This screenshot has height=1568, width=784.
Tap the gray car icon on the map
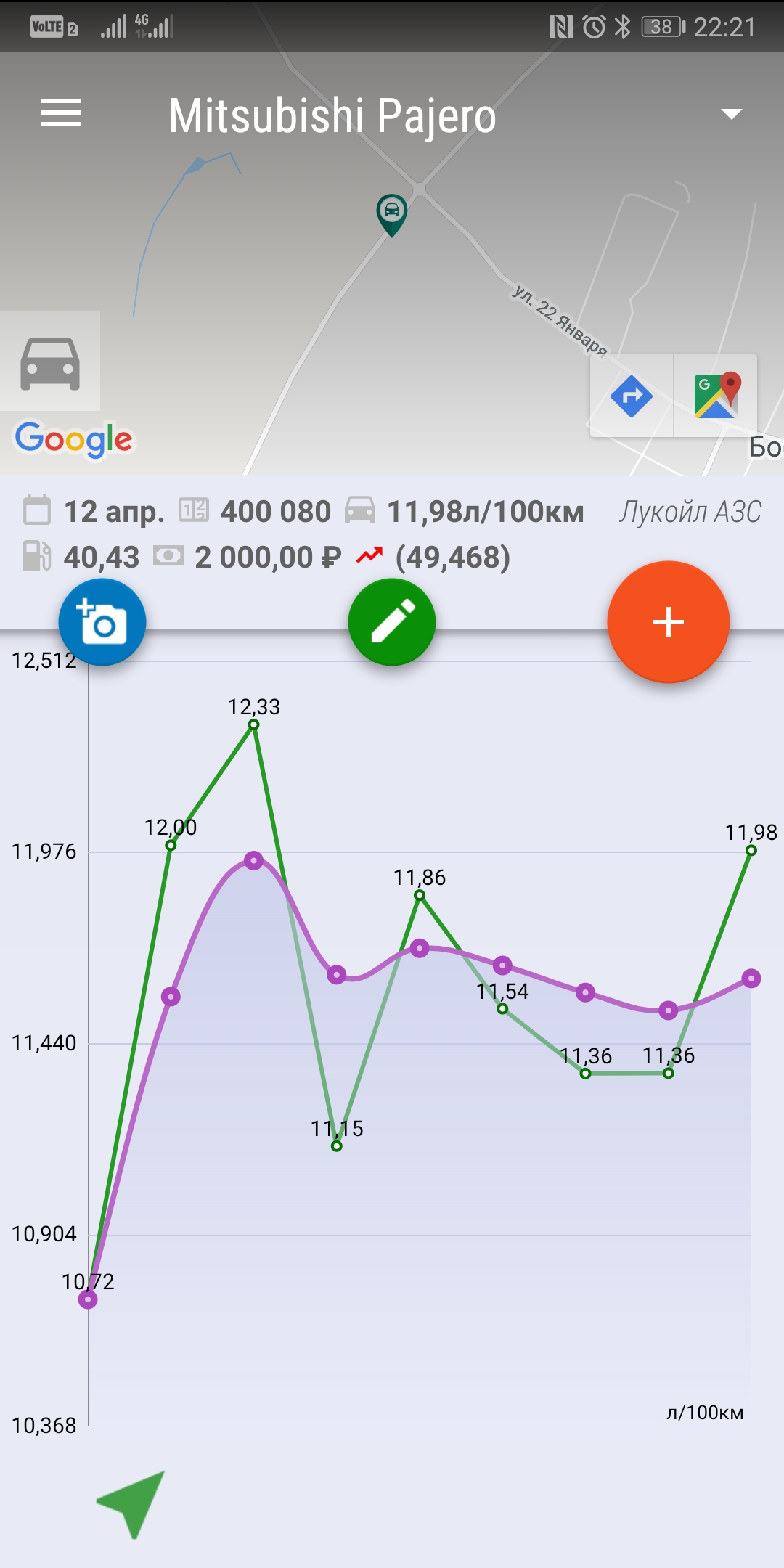point(50,363)
